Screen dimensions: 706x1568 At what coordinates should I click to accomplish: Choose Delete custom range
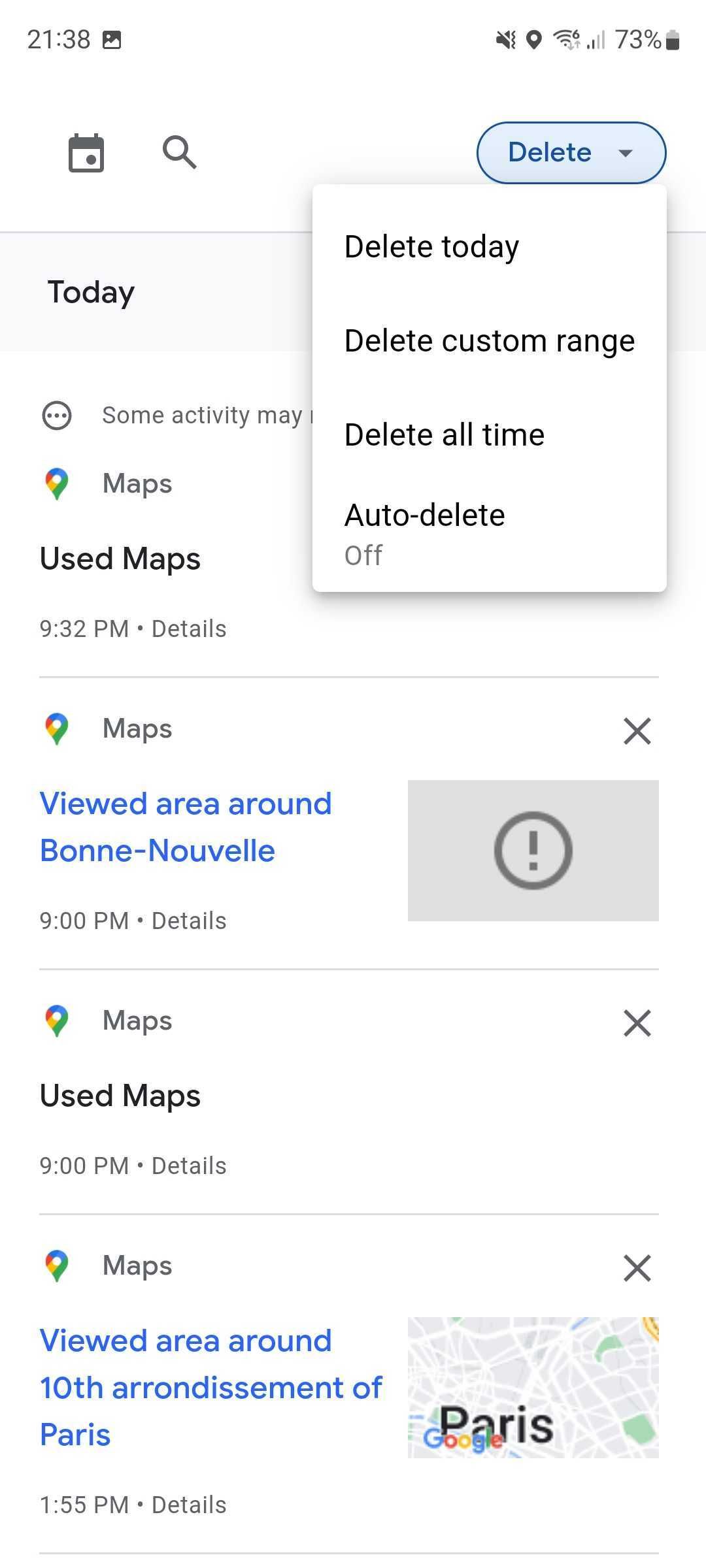pyautogui.click(x=489, y=341)
